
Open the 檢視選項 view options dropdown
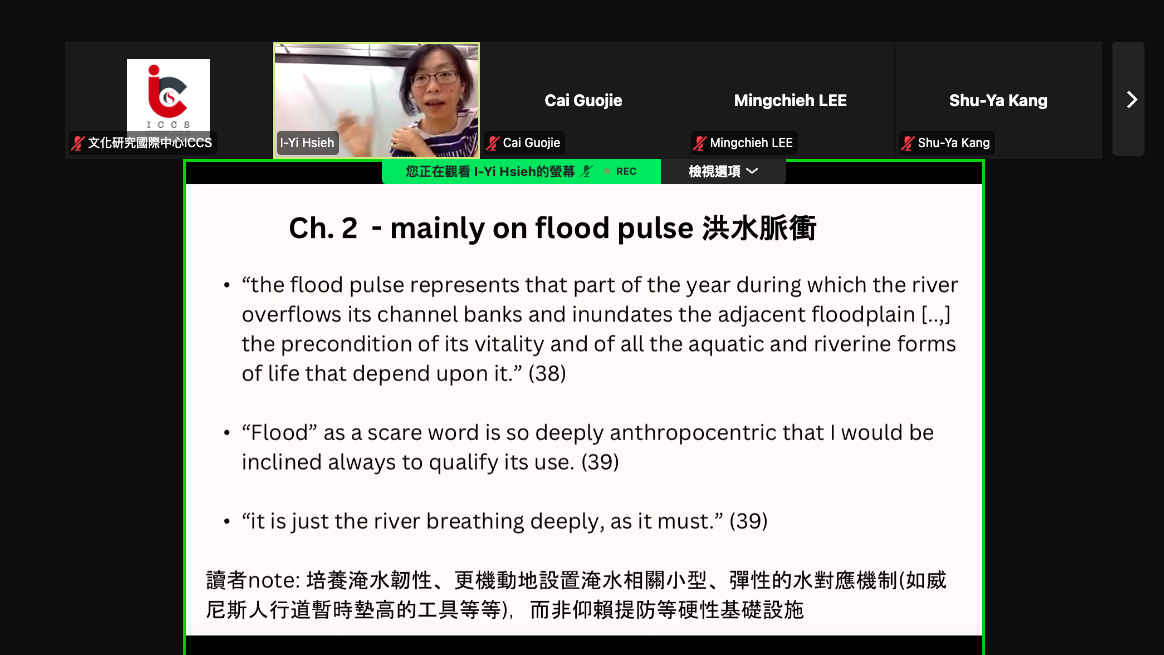point(723,172)
